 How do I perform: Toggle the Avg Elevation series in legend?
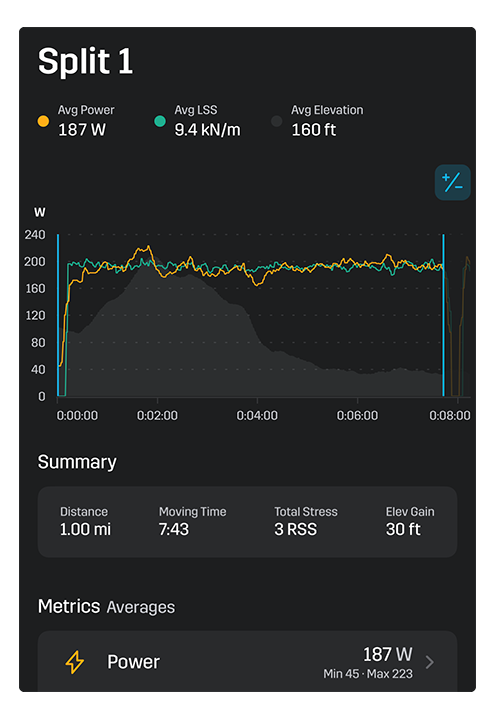pos(317,121)
